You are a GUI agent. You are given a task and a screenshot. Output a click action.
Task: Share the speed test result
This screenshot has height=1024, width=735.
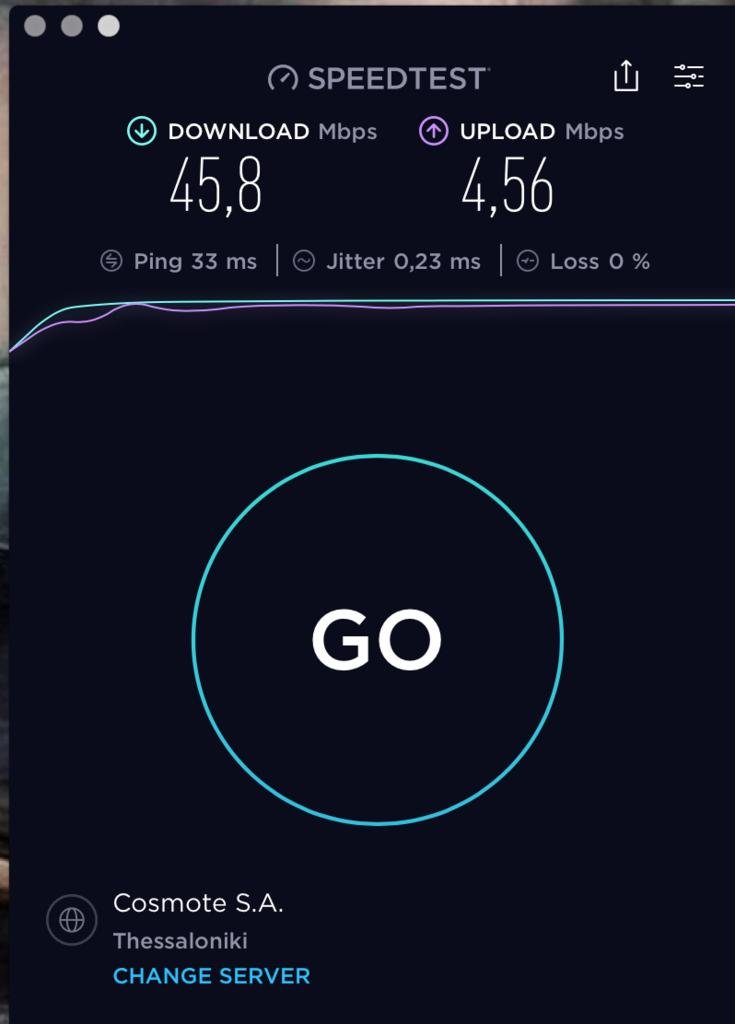point(626,76)
